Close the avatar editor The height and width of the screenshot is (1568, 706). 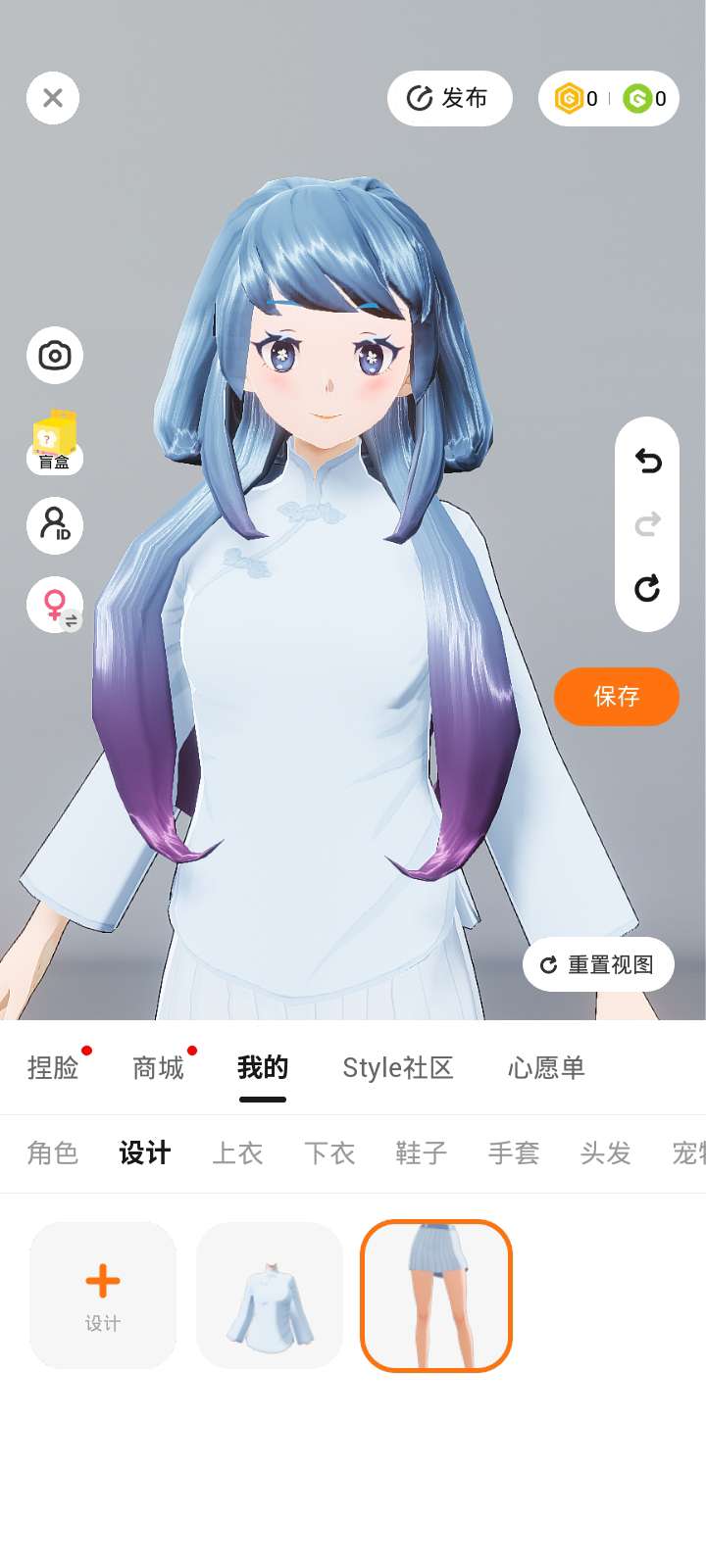pyautogui.click(x=53, y=98)
